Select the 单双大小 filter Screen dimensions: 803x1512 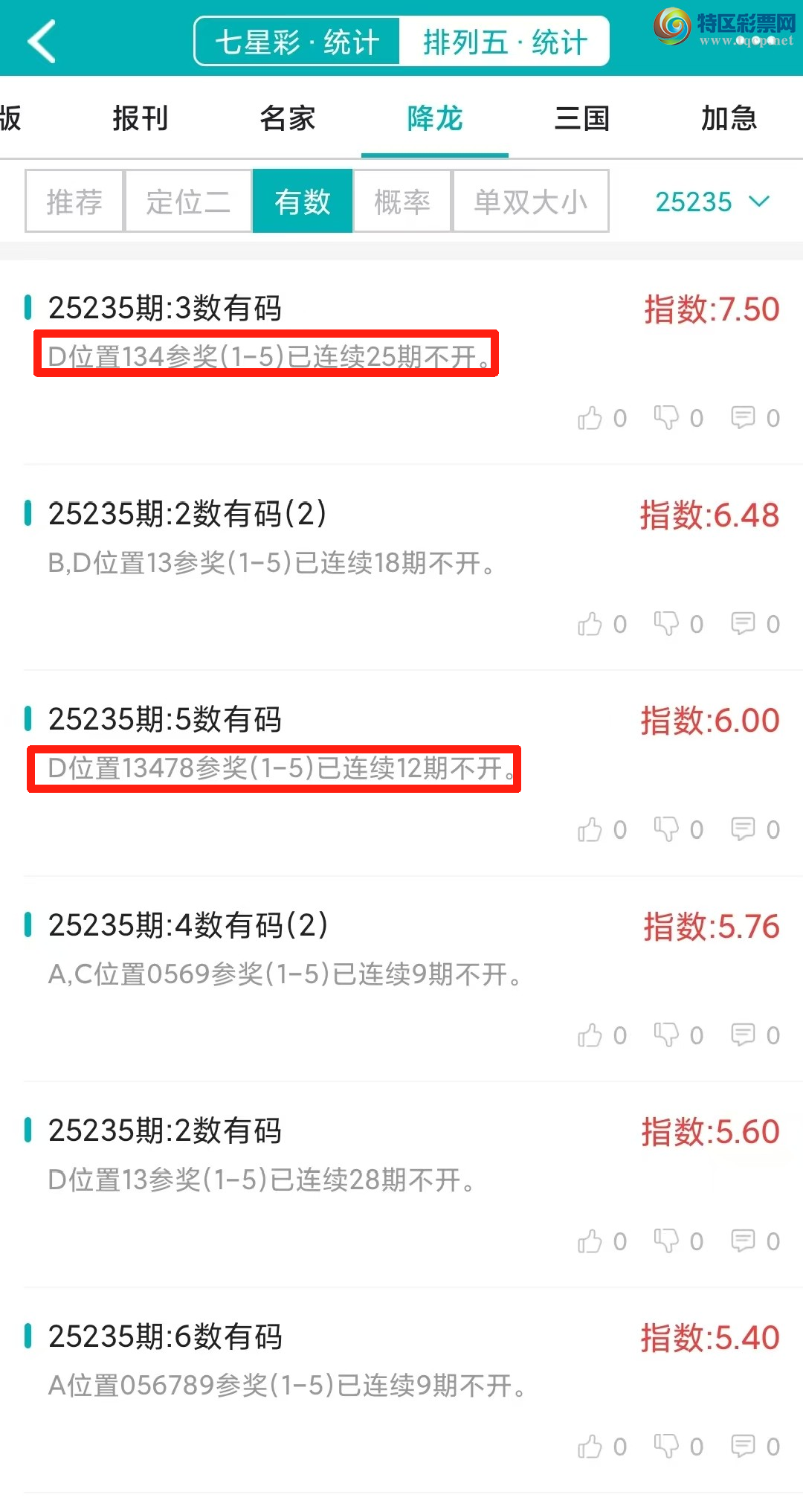click(531, 202)
